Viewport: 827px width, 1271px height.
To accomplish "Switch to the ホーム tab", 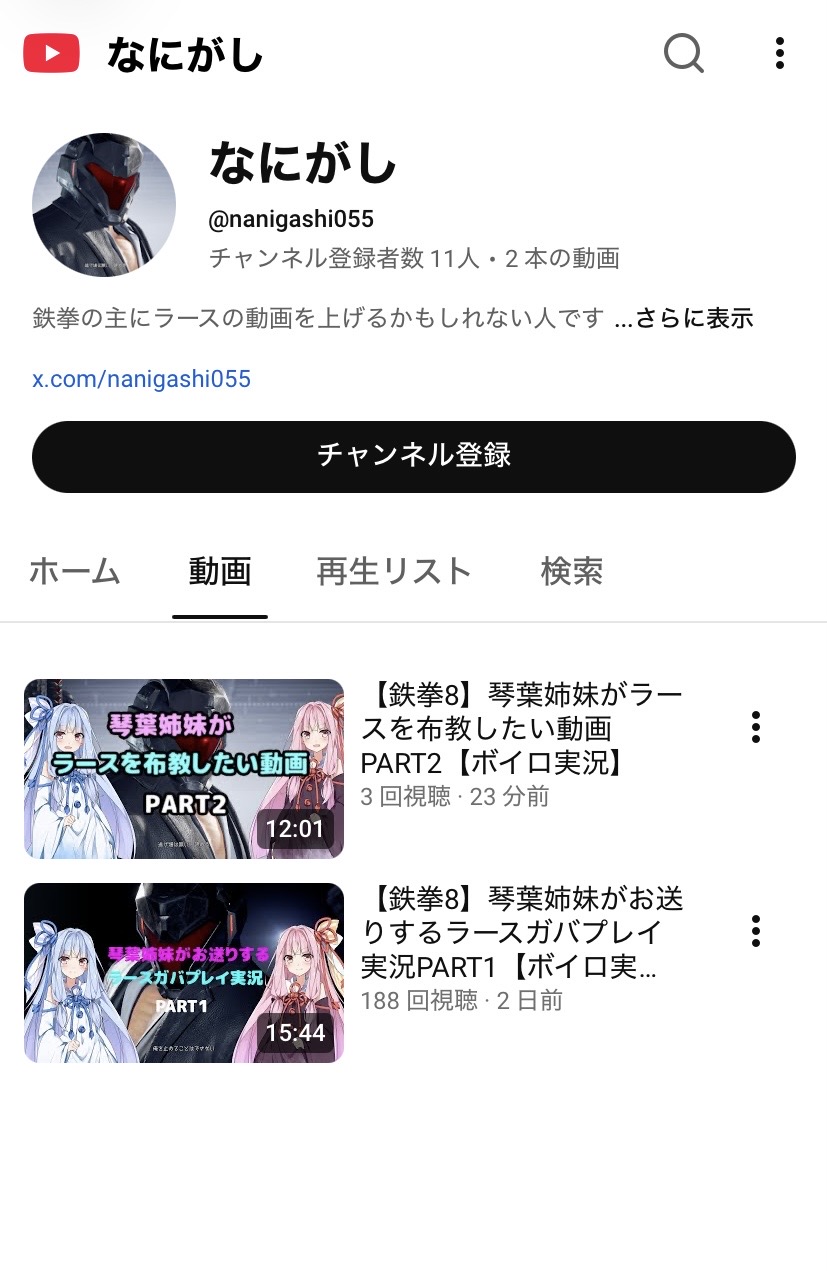I will [75, 572].
